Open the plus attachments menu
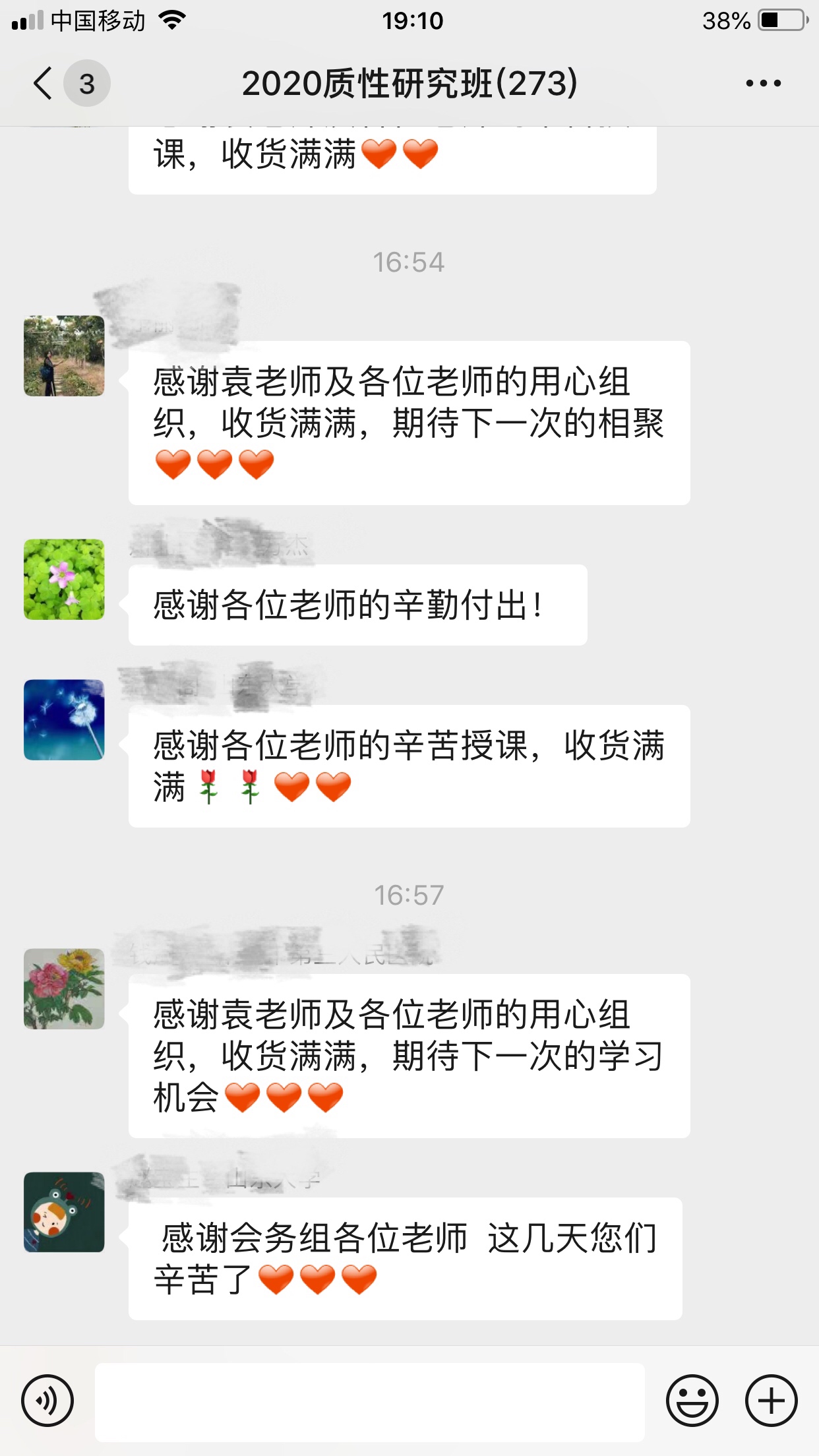 (771, 1401)
